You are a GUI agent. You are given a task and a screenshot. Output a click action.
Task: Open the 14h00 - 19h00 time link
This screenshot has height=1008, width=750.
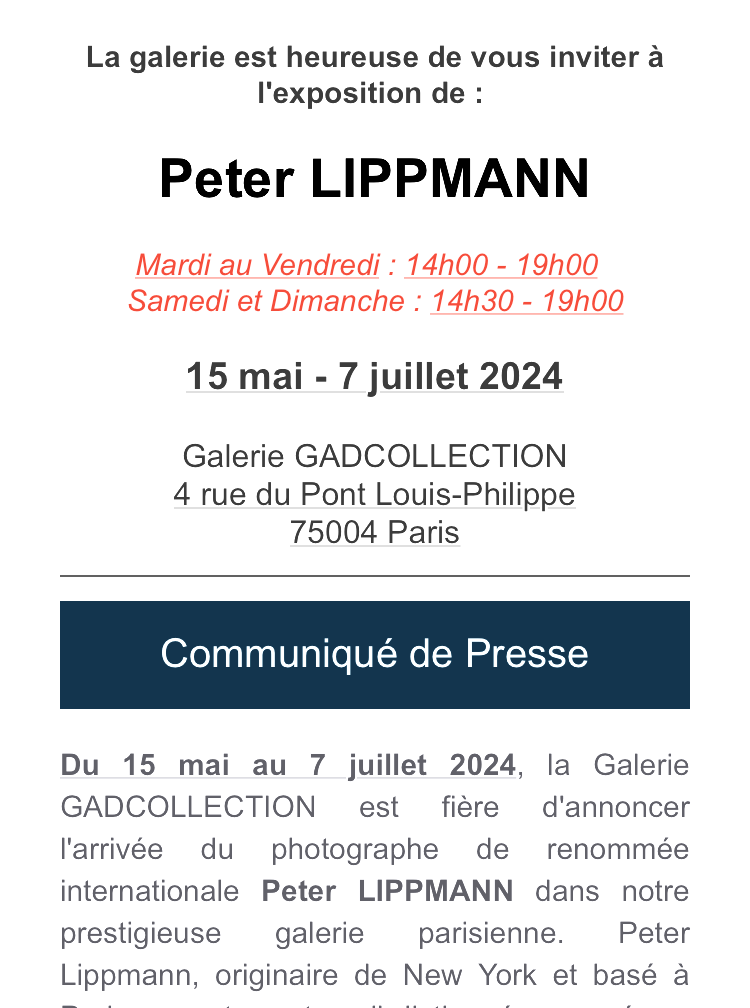pyautogui.click(x=501, y=265)
